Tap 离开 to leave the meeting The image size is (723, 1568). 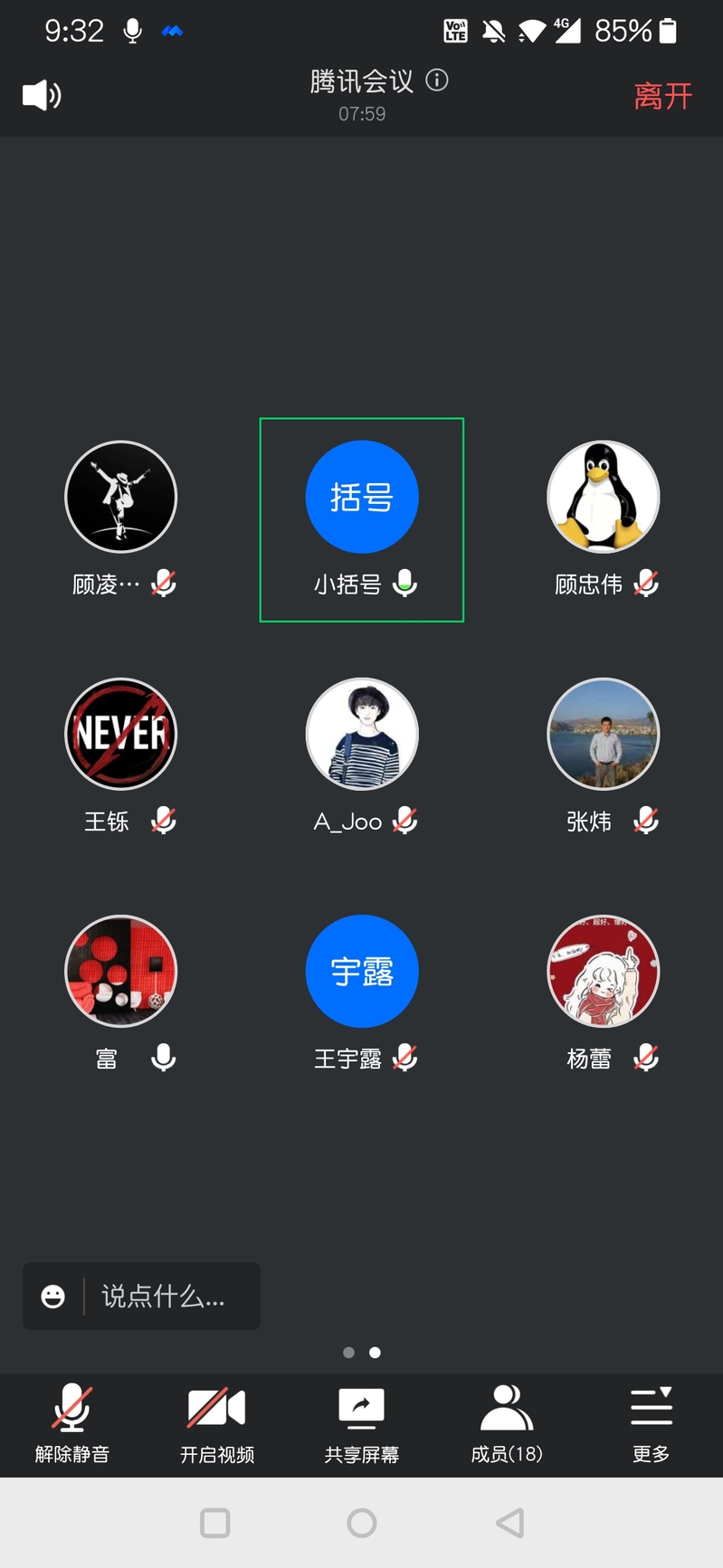click(x=662, y=96)
